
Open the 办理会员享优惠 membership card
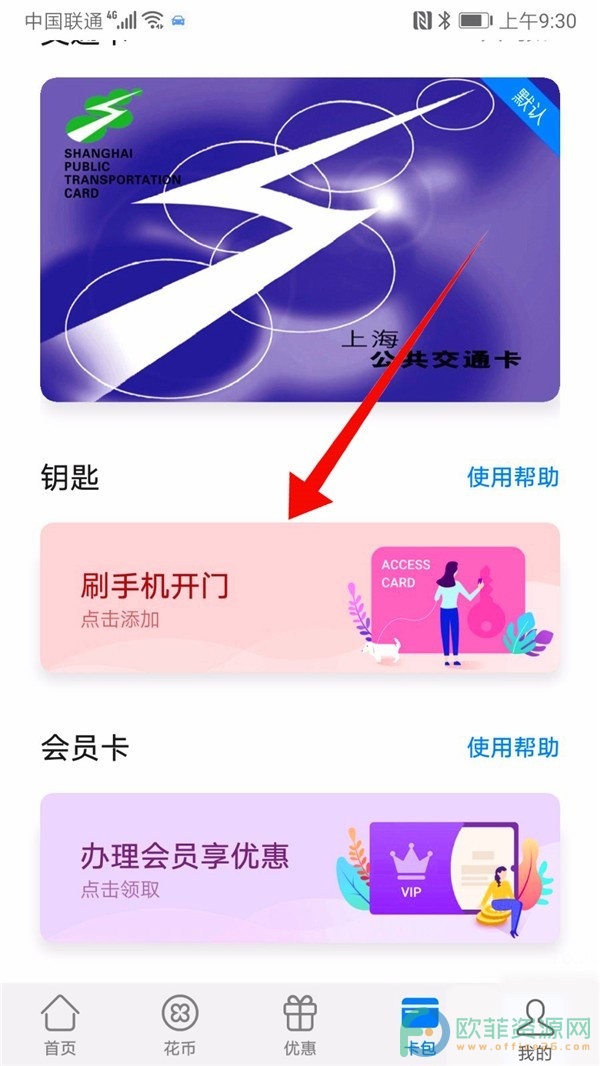(x=299, y=867)
